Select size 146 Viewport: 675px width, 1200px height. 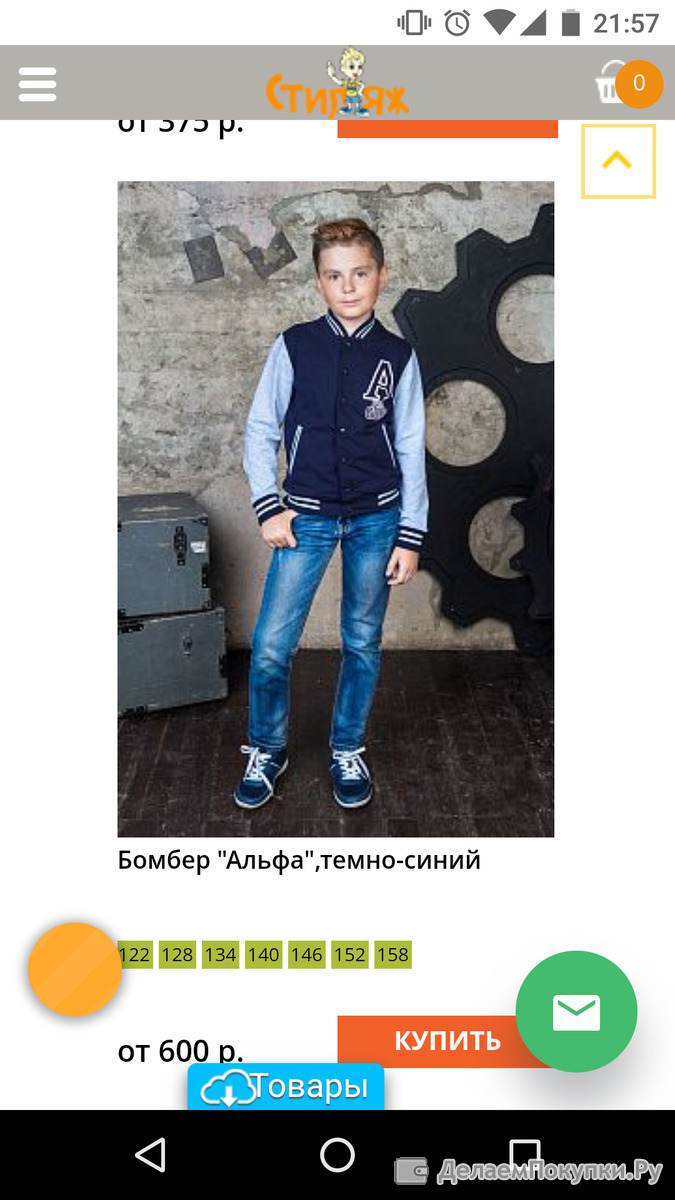[x=306, y=955]
